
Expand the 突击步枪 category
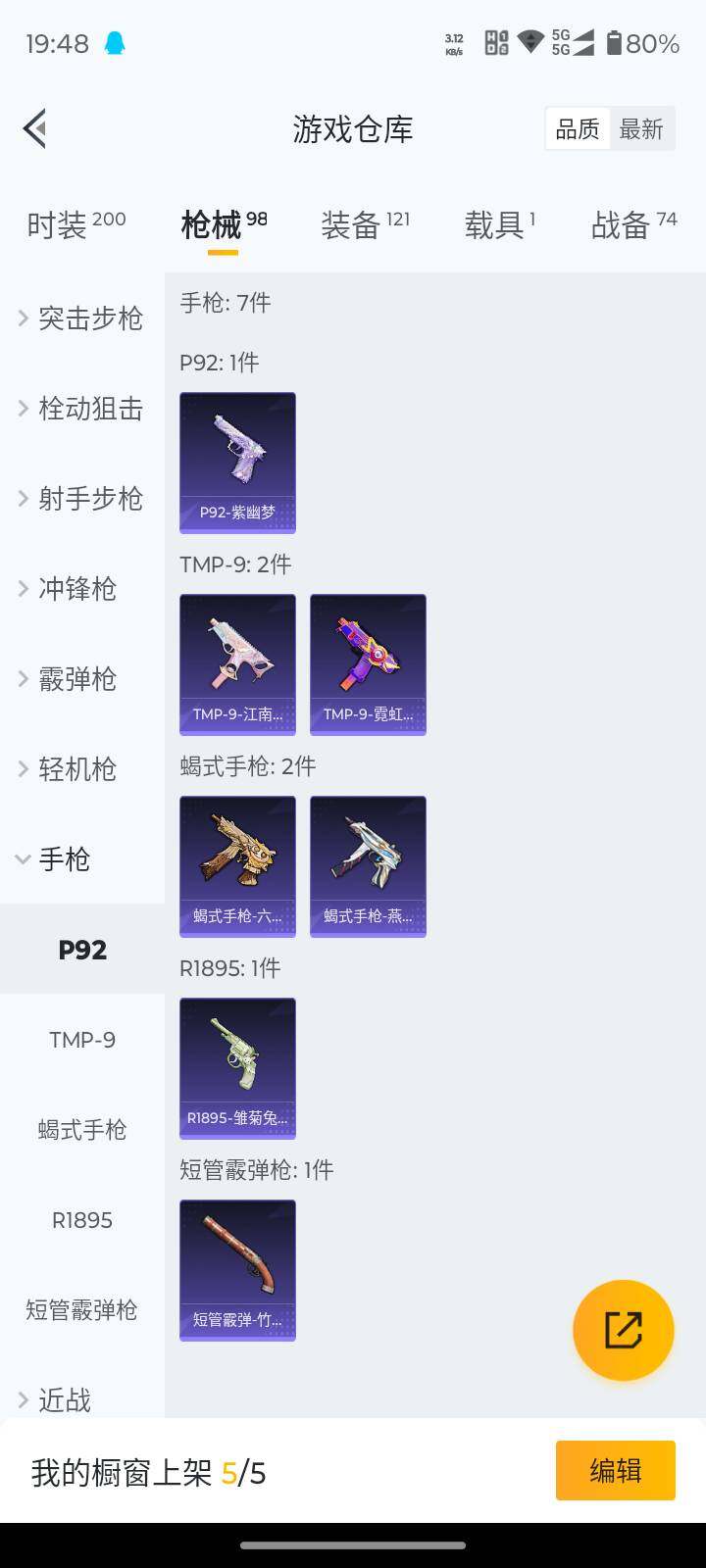(82, 318)
